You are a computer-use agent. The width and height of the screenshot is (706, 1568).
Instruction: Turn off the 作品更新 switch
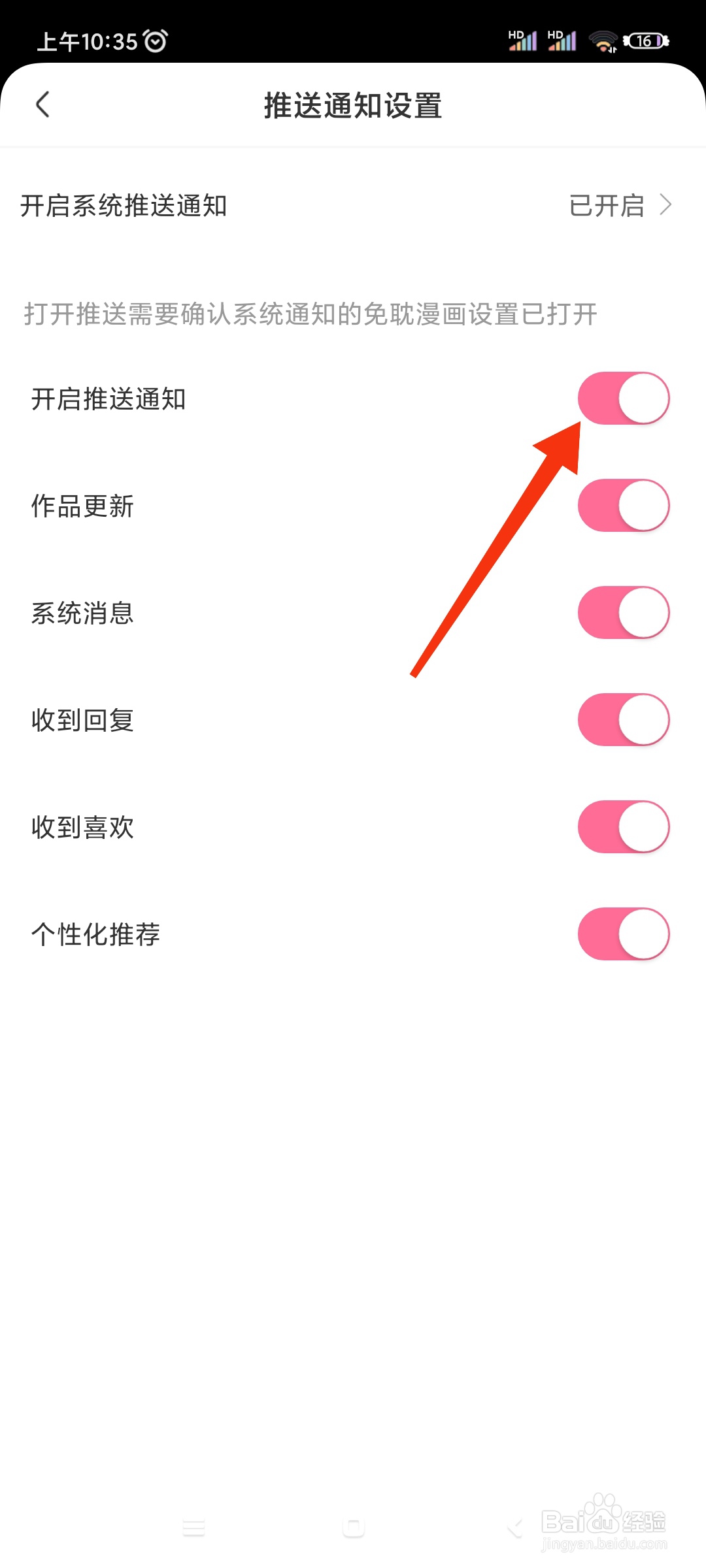coord(624,504)
